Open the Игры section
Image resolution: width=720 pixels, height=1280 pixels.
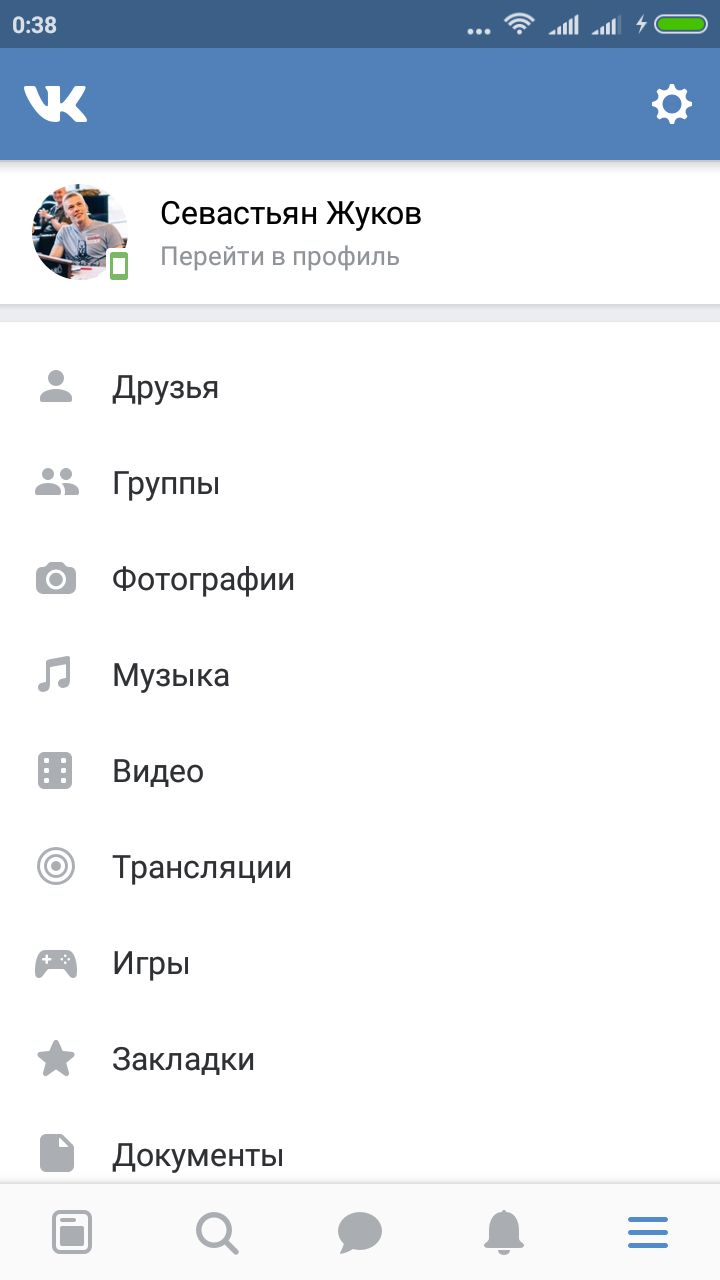(x=150, y=963)
